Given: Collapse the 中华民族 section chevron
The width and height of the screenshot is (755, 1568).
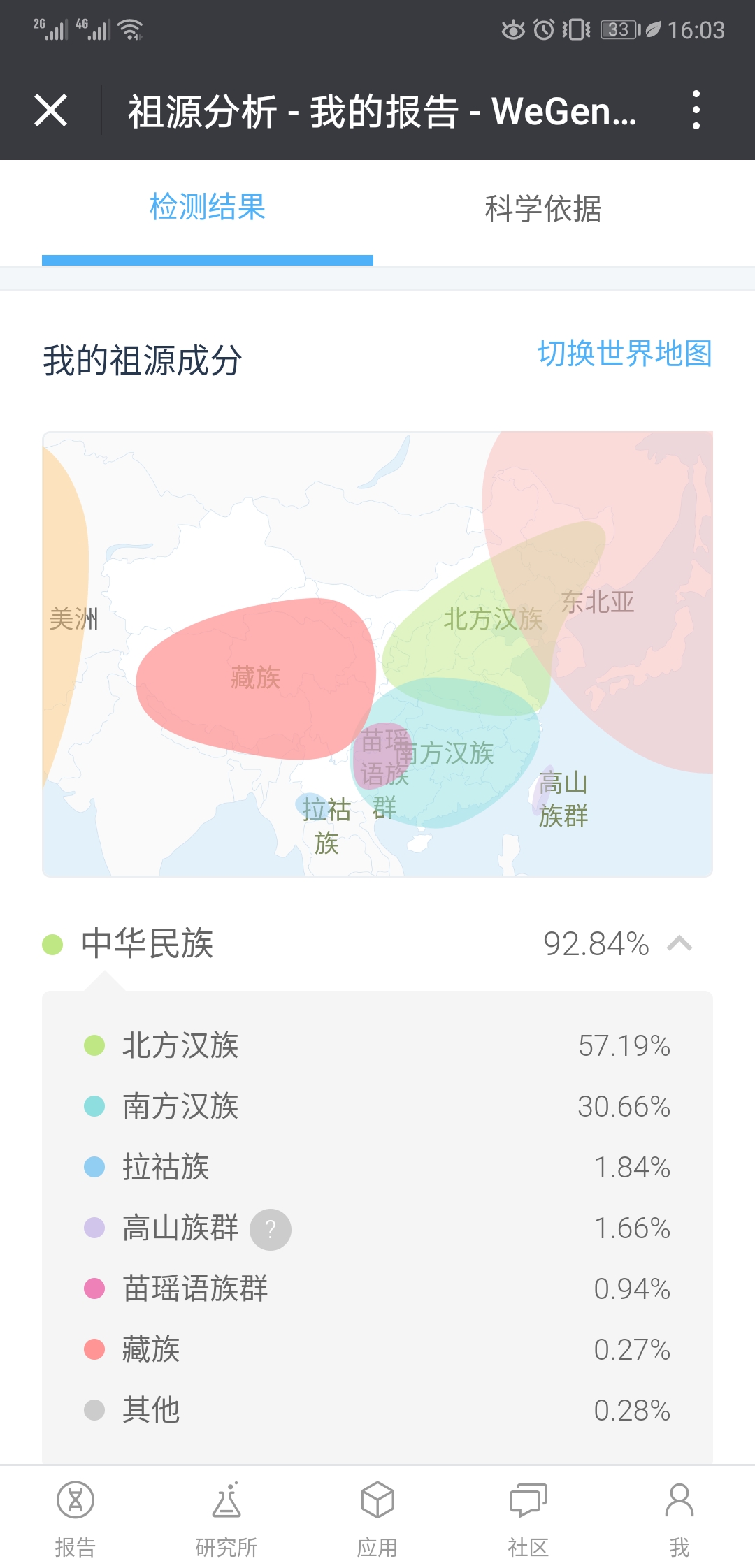Looking at the screenshot, I should (x=679, y=944).
